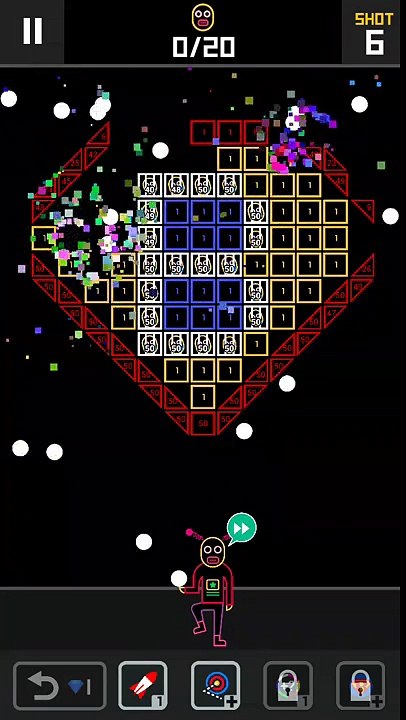Use the rocket power-up
This screenshot has width=406, height=720.
(x=143, y=686)
